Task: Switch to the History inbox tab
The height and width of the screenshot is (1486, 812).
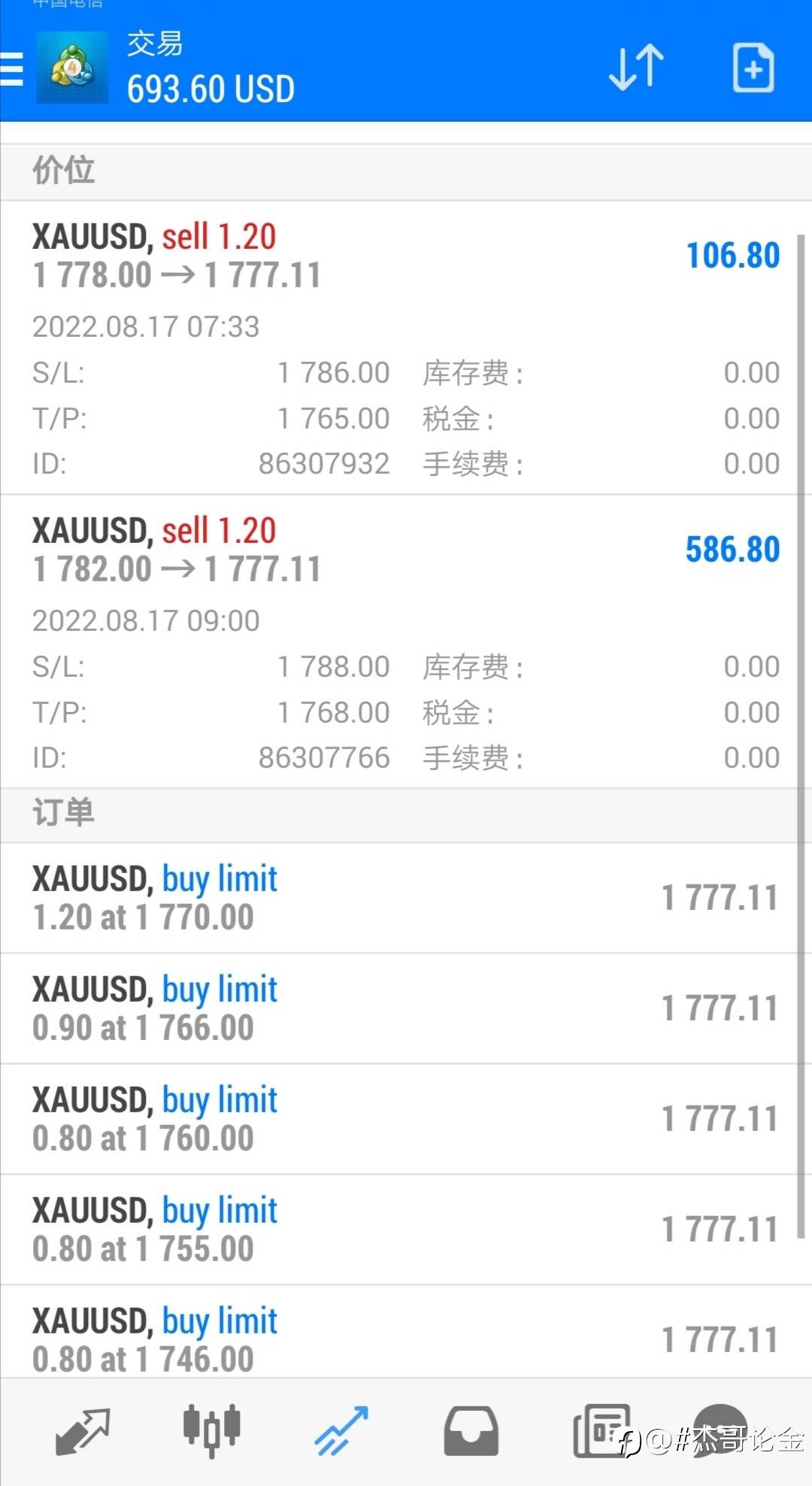Action: tap(471, 1431)
